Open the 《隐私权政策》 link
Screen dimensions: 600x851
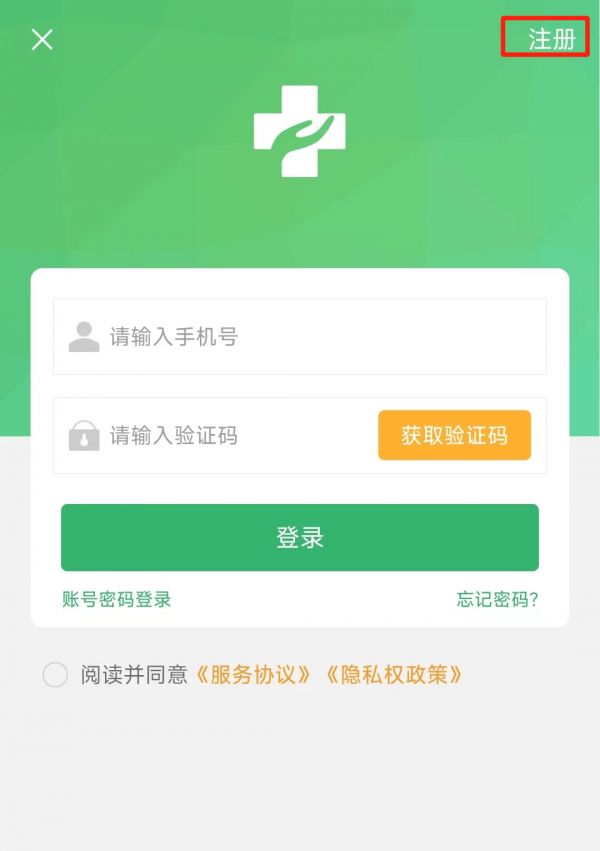tap(394, 675)
